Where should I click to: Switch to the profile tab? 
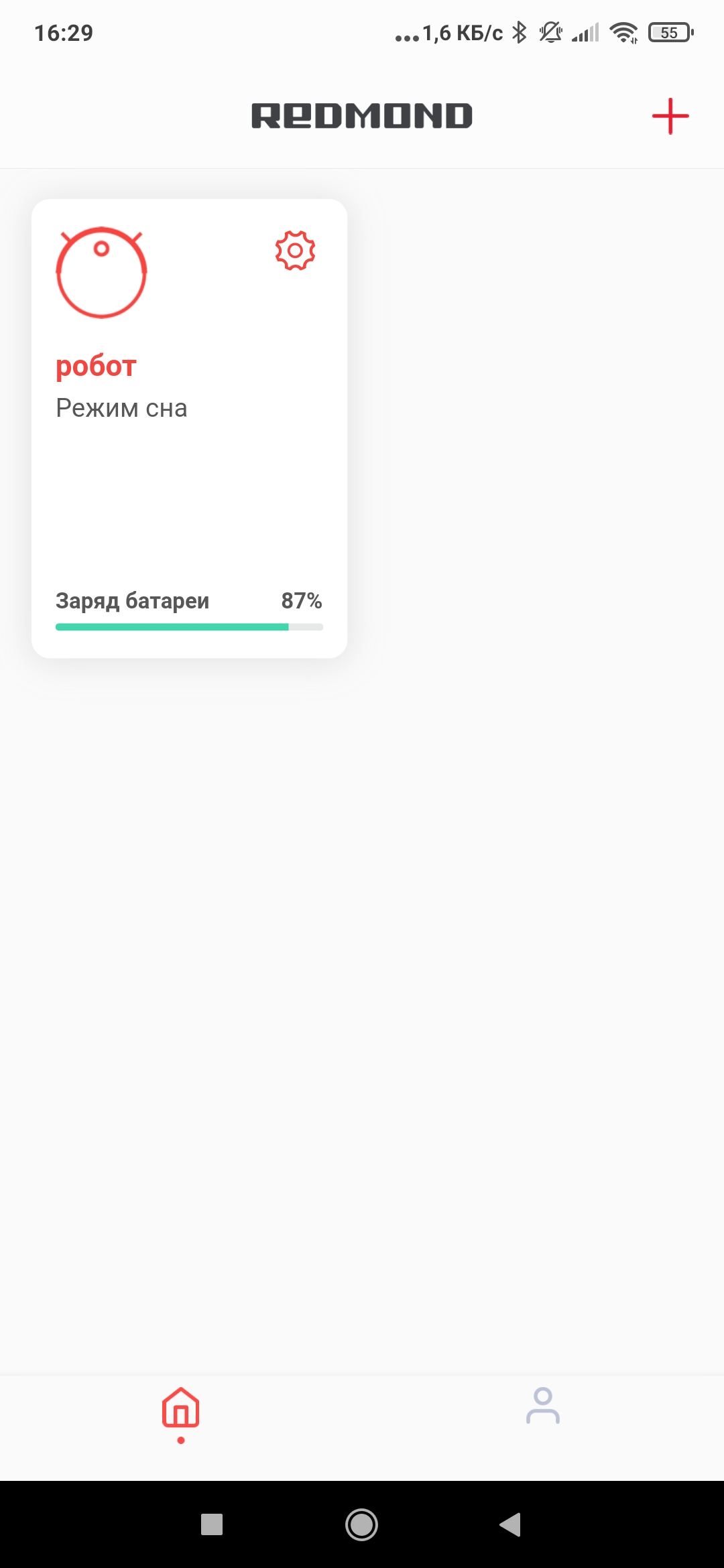pos(542,1406)
